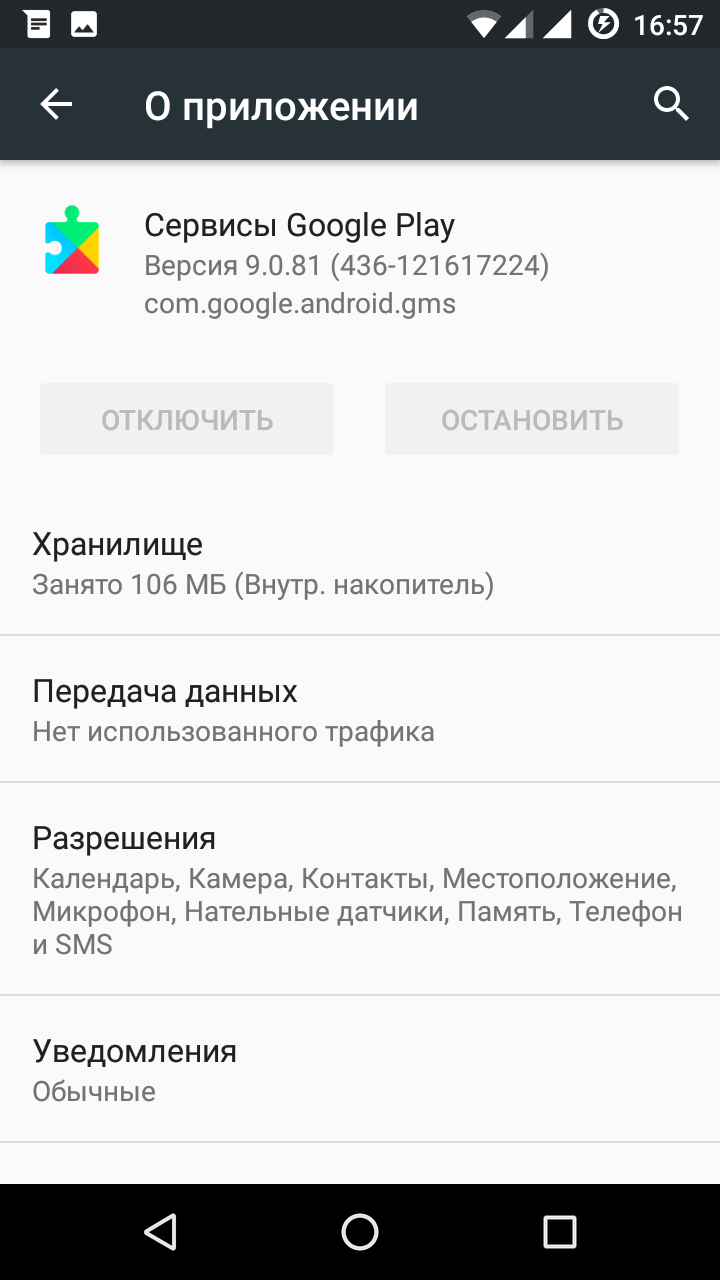Open the Хранилище storage row
The height and width of the screenshot is (1280, 720).
[x=360, y=562]
